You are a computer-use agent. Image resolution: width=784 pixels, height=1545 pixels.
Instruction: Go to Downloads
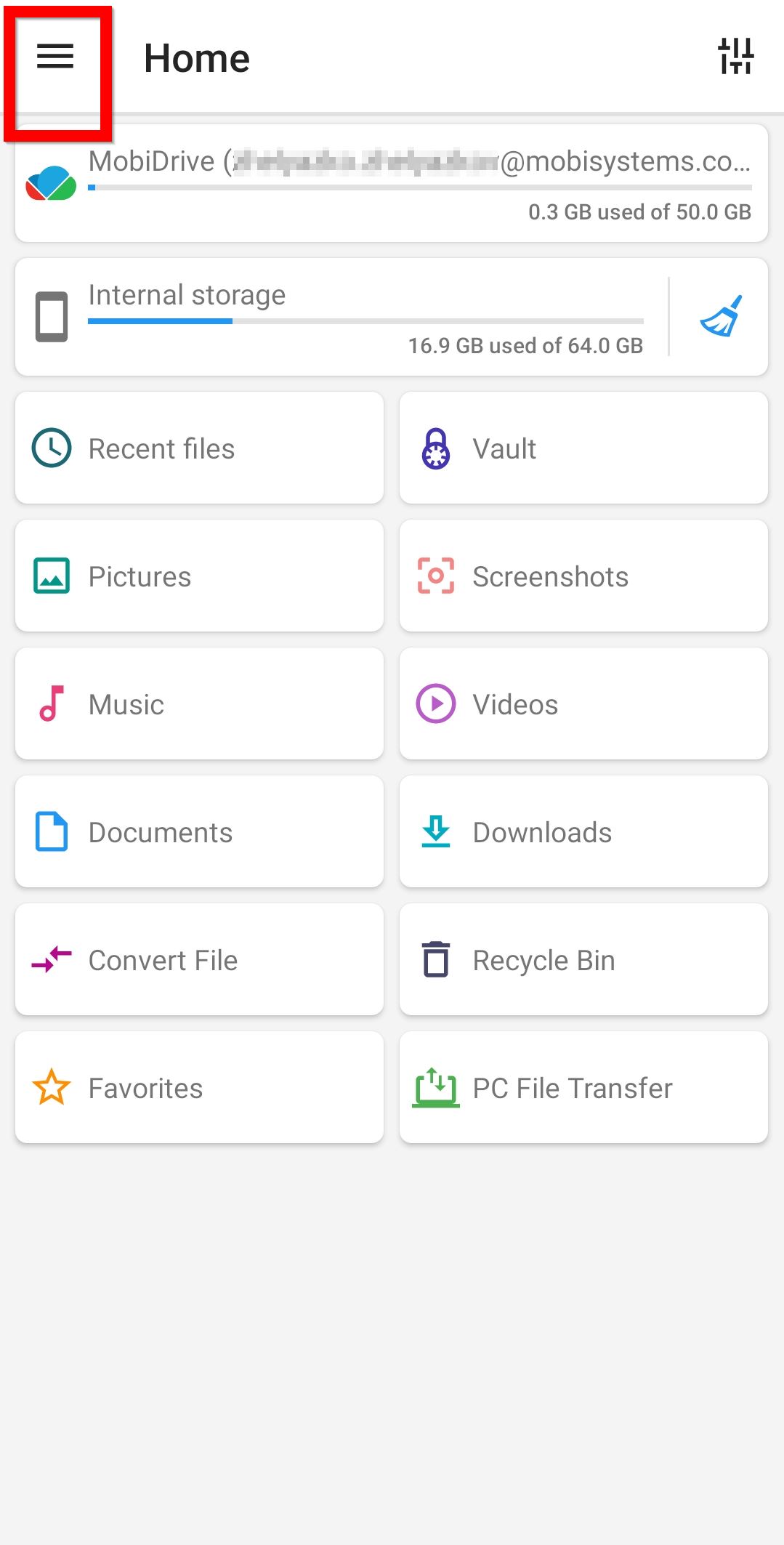click(583, 831)
